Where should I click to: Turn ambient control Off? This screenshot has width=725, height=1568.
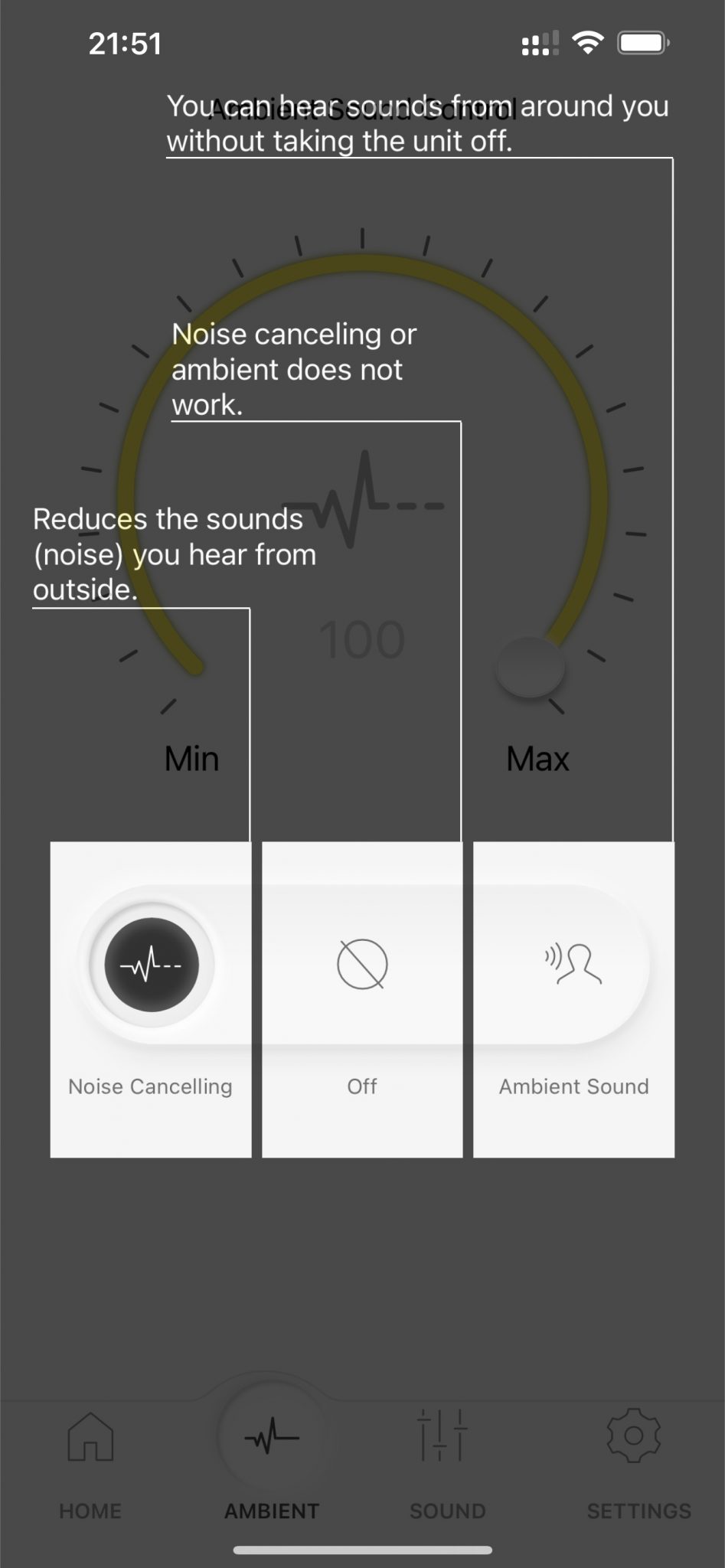[362, 965]
